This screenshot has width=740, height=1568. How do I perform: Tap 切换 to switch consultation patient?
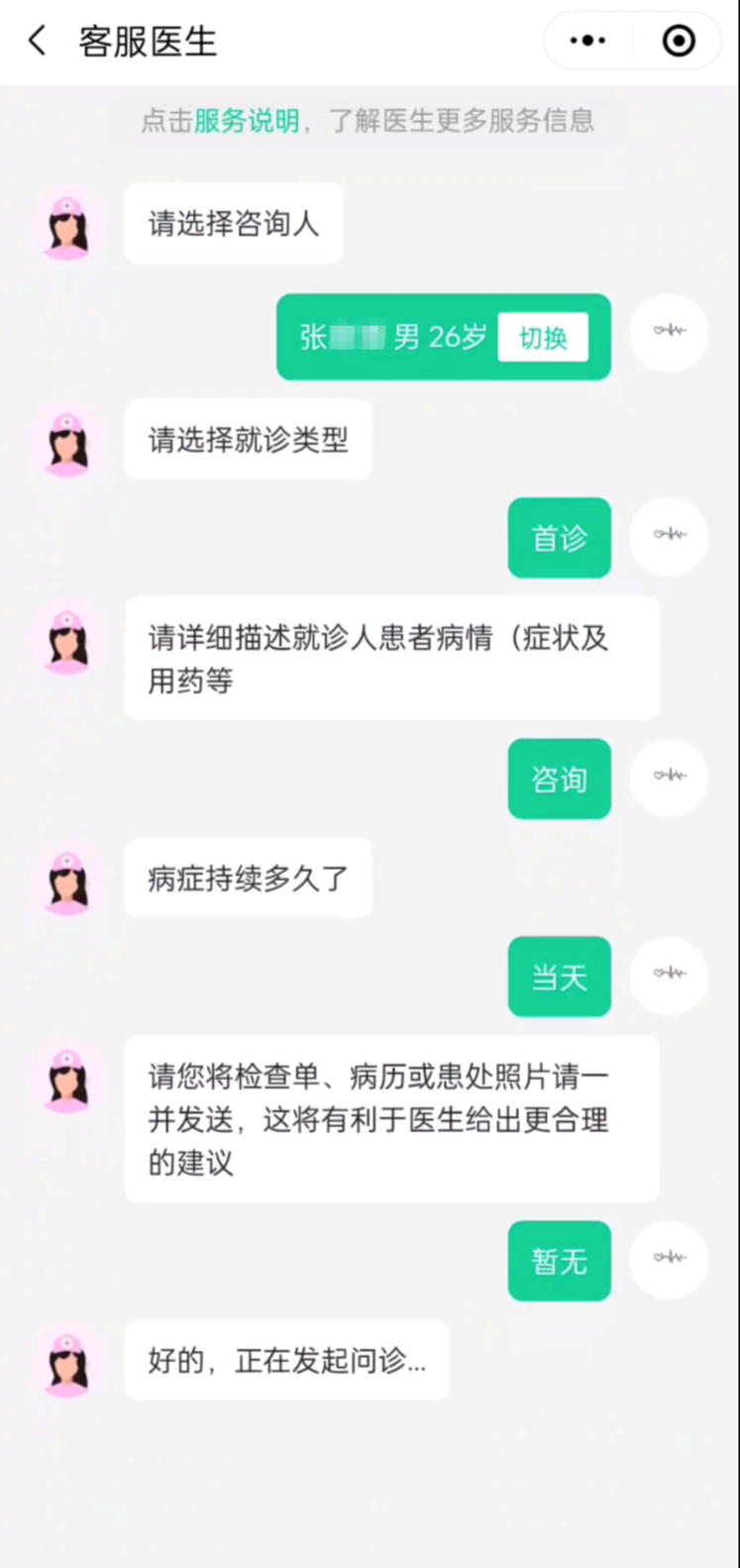pyautogui.click(x=544, y=337)
